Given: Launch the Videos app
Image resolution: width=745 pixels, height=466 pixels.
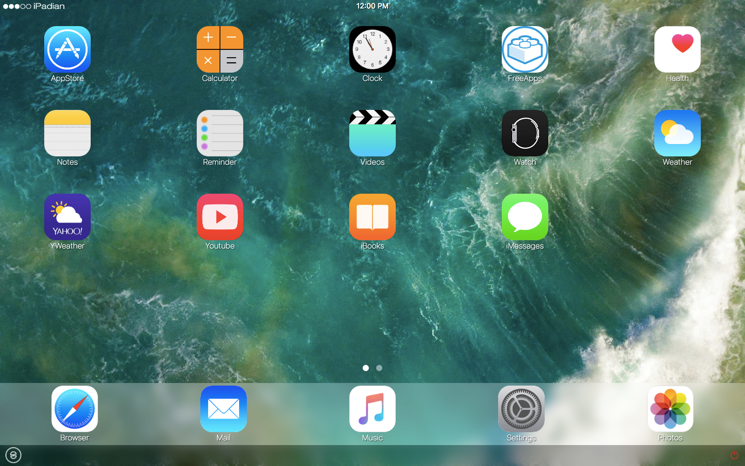Looking at the screenshot, I should [372, 133].
